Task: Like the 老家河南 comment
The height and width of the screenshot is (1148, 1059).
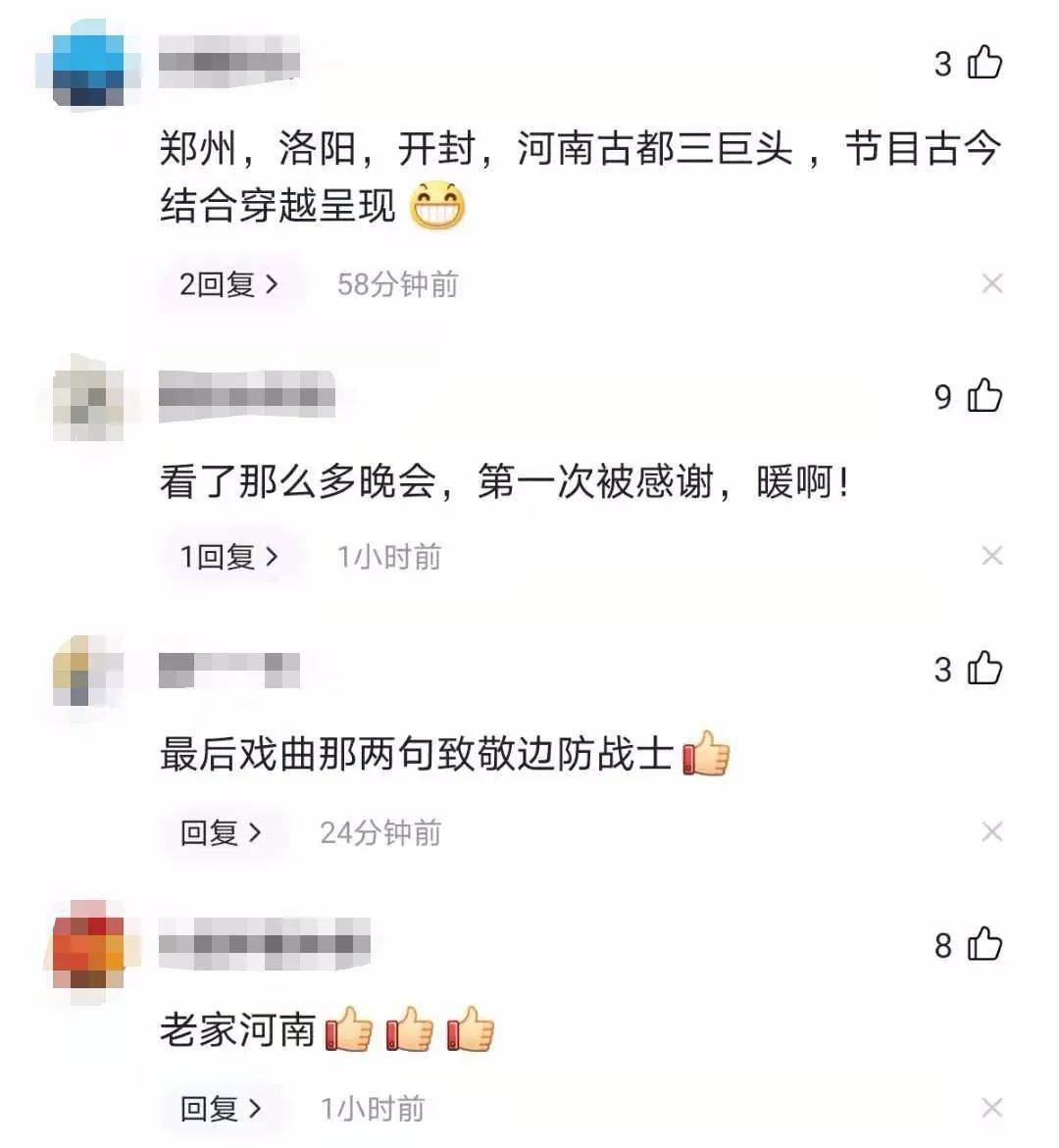Action: tap(983, 945)
